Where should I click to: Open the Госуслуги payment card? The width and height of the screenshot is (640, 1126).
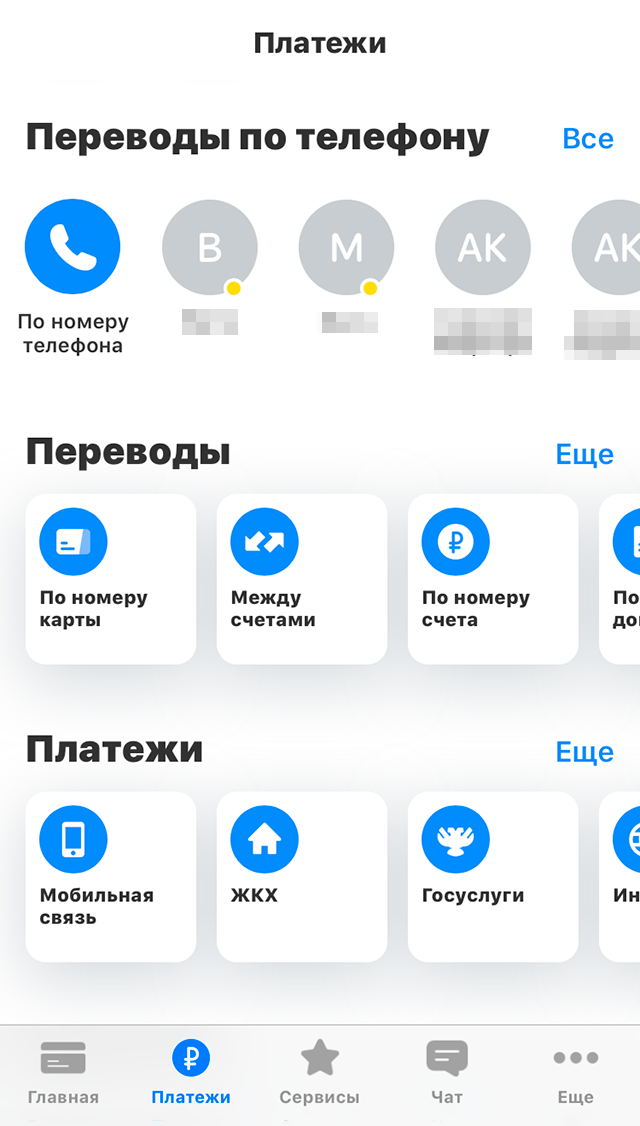[493, 877]
